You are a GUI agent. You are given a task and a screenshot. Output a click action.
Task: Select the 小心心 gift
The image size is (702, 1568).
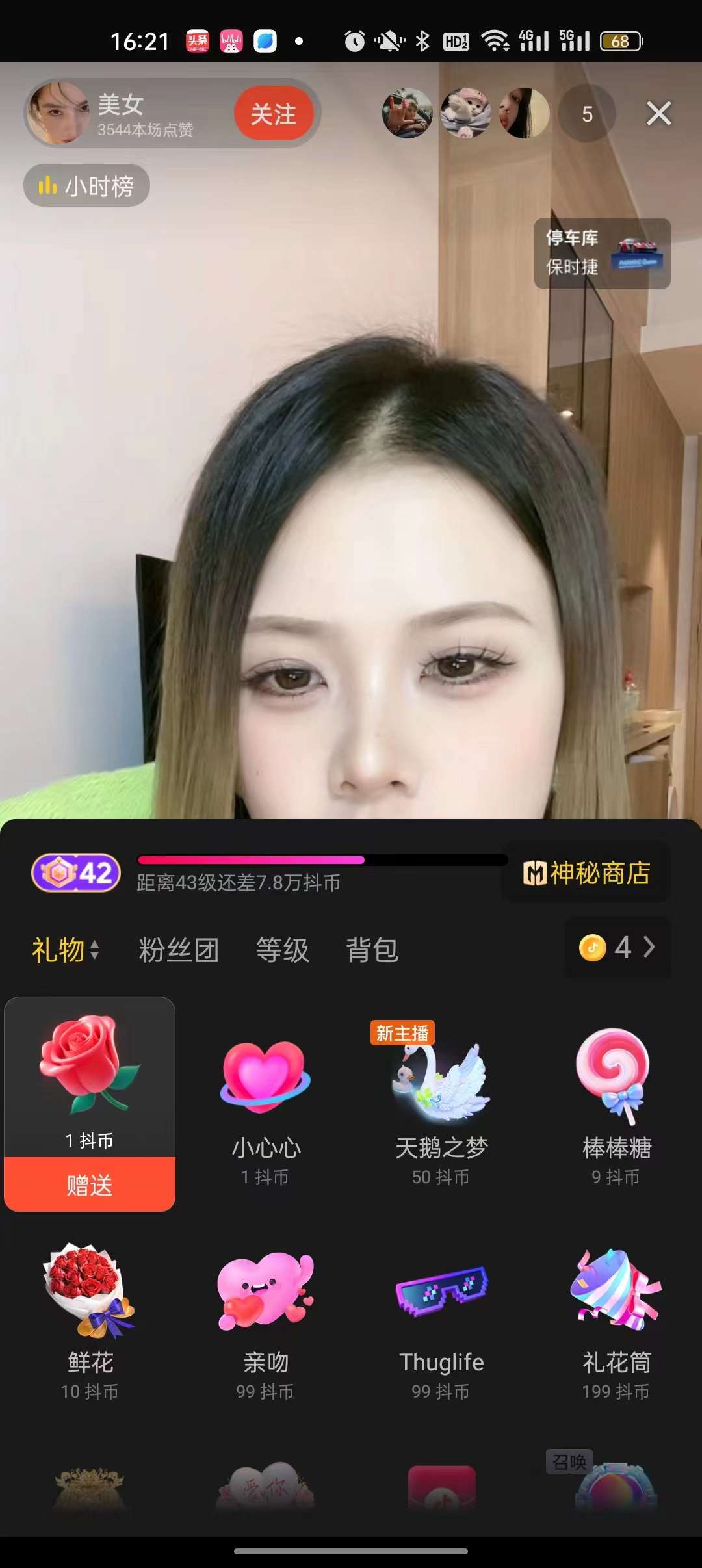[x=266, y=1105]
